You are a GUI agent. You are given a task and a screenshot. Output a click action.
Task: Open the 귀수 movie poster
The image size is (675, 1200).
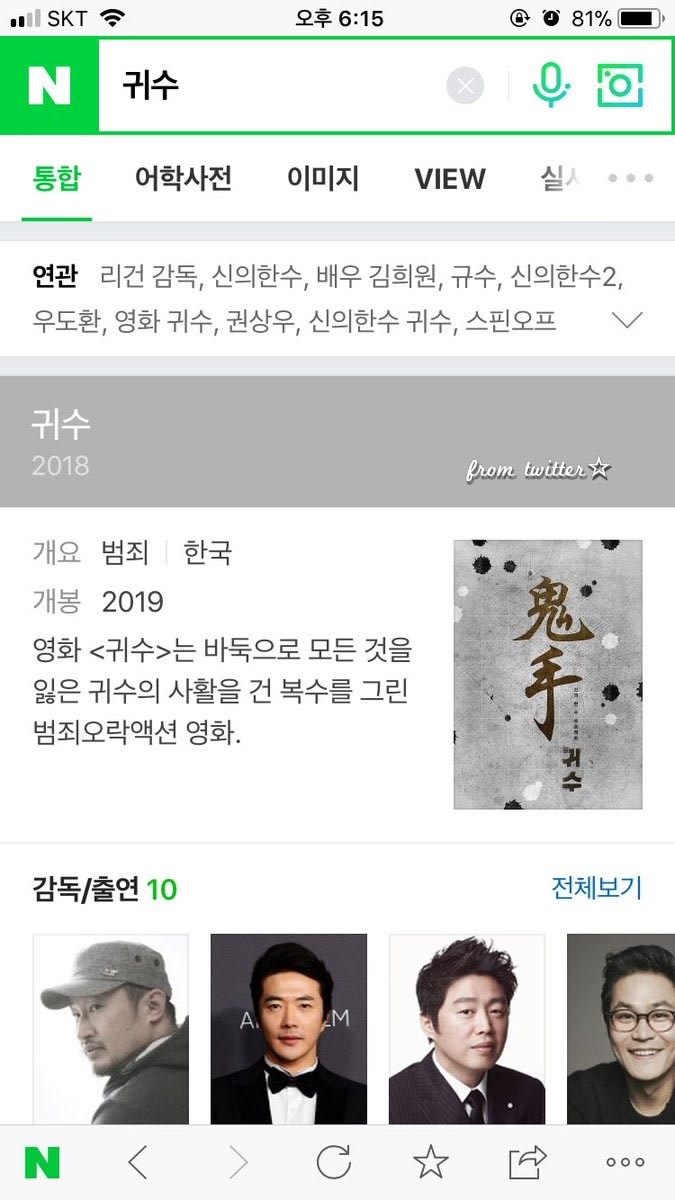point(547,675)
